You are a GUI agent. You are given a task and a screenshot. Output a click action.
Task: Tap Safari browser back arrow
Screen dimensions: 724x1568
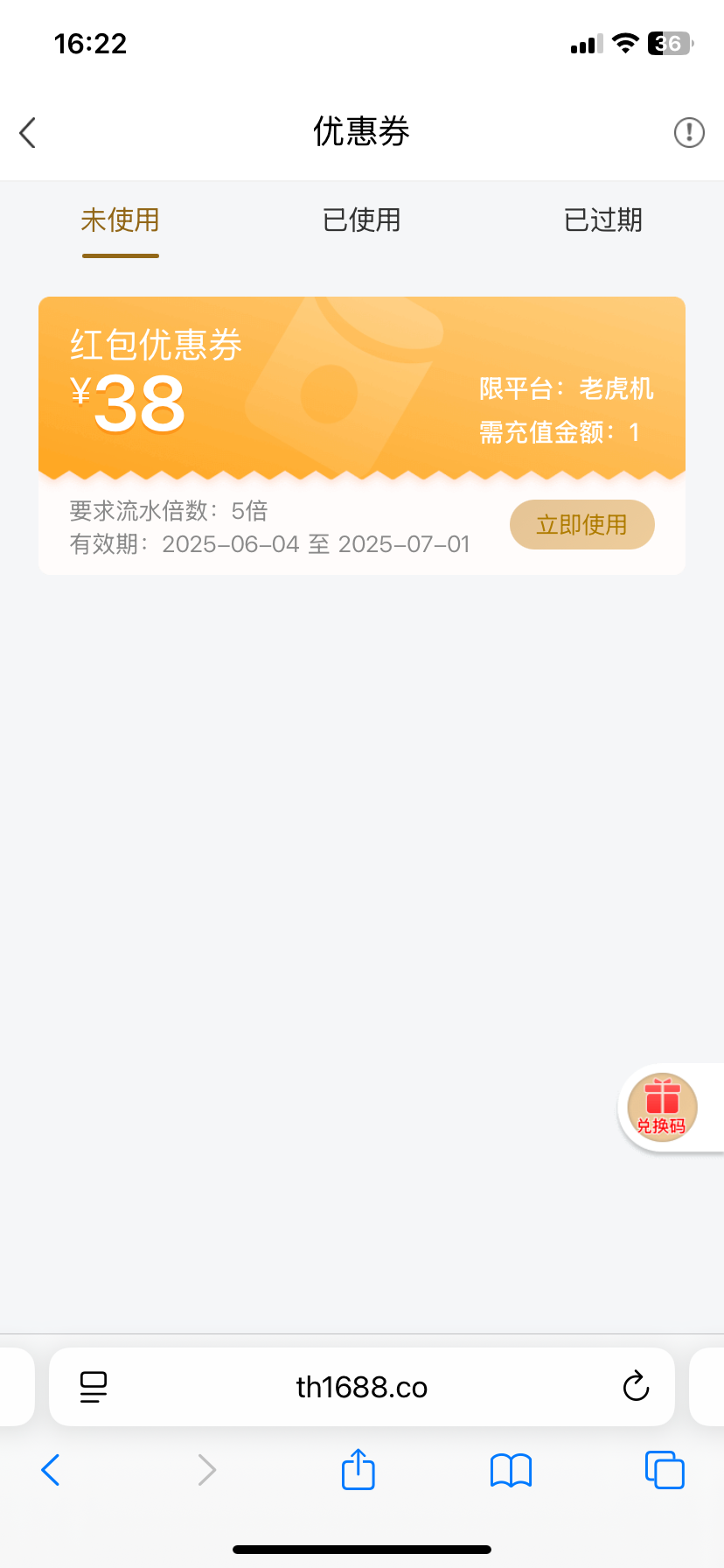50,1470
